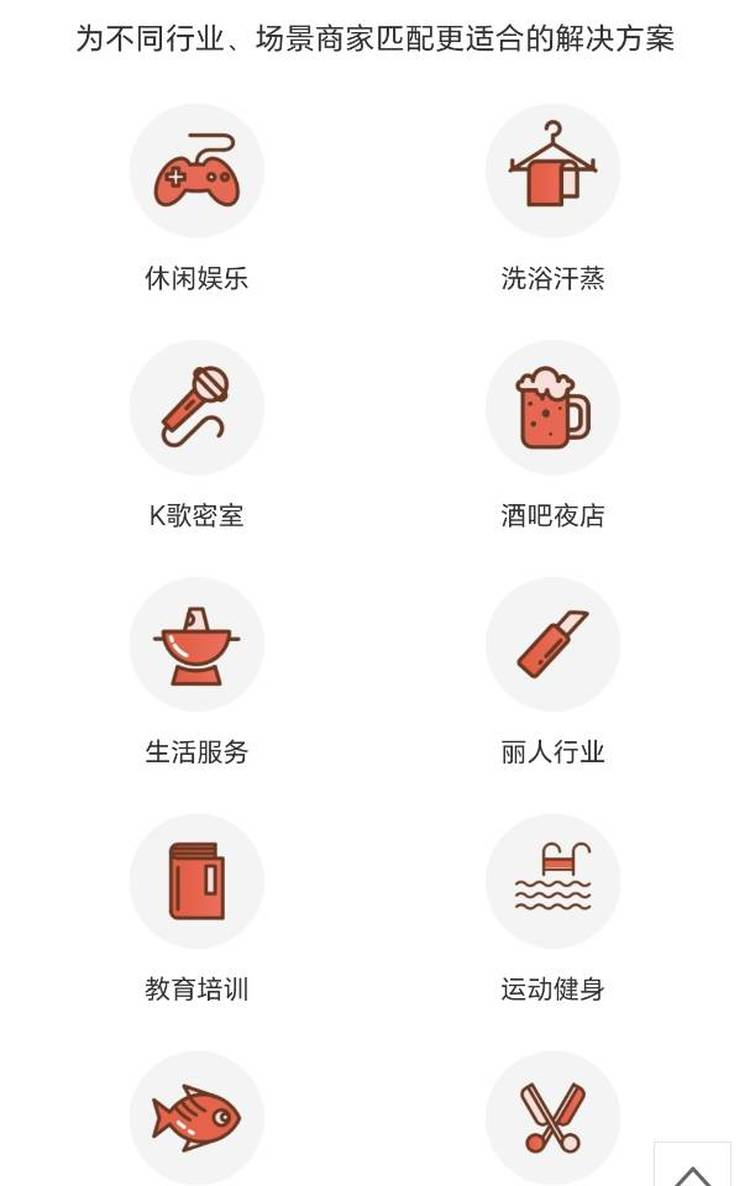The image size is (750, 1186).
Task: Click the towel rack icon for 洗浴汗蒸
Action: (x=553, y=170)
